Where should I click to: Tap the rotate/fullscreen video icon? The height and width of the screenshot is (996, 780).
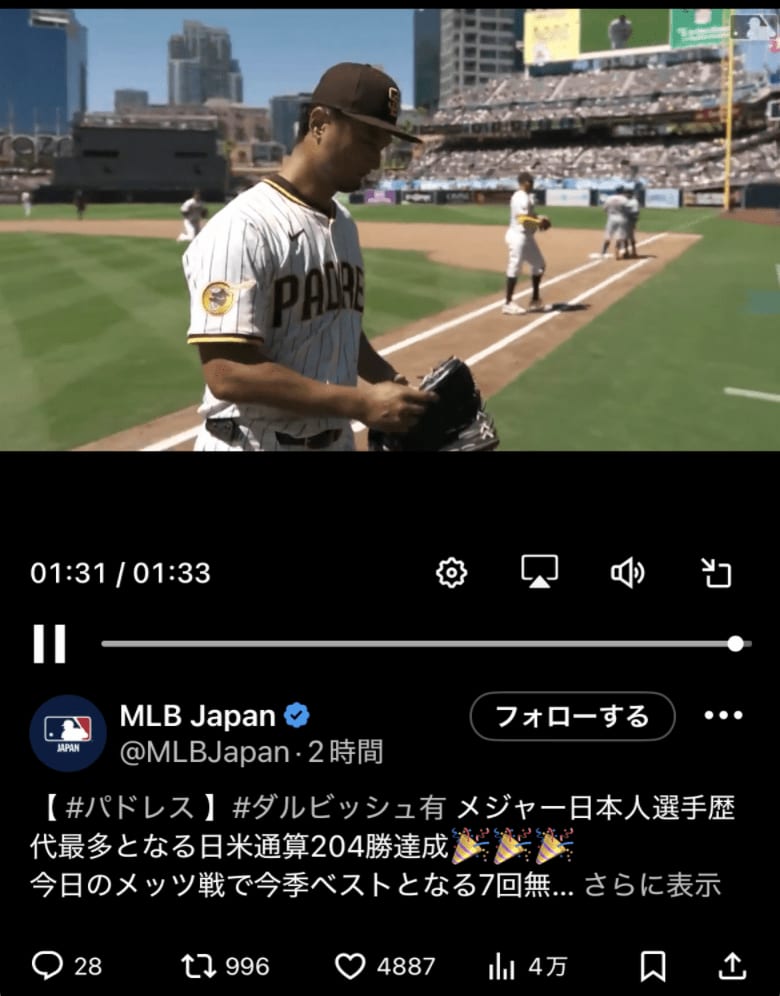[x=716, y=572]
